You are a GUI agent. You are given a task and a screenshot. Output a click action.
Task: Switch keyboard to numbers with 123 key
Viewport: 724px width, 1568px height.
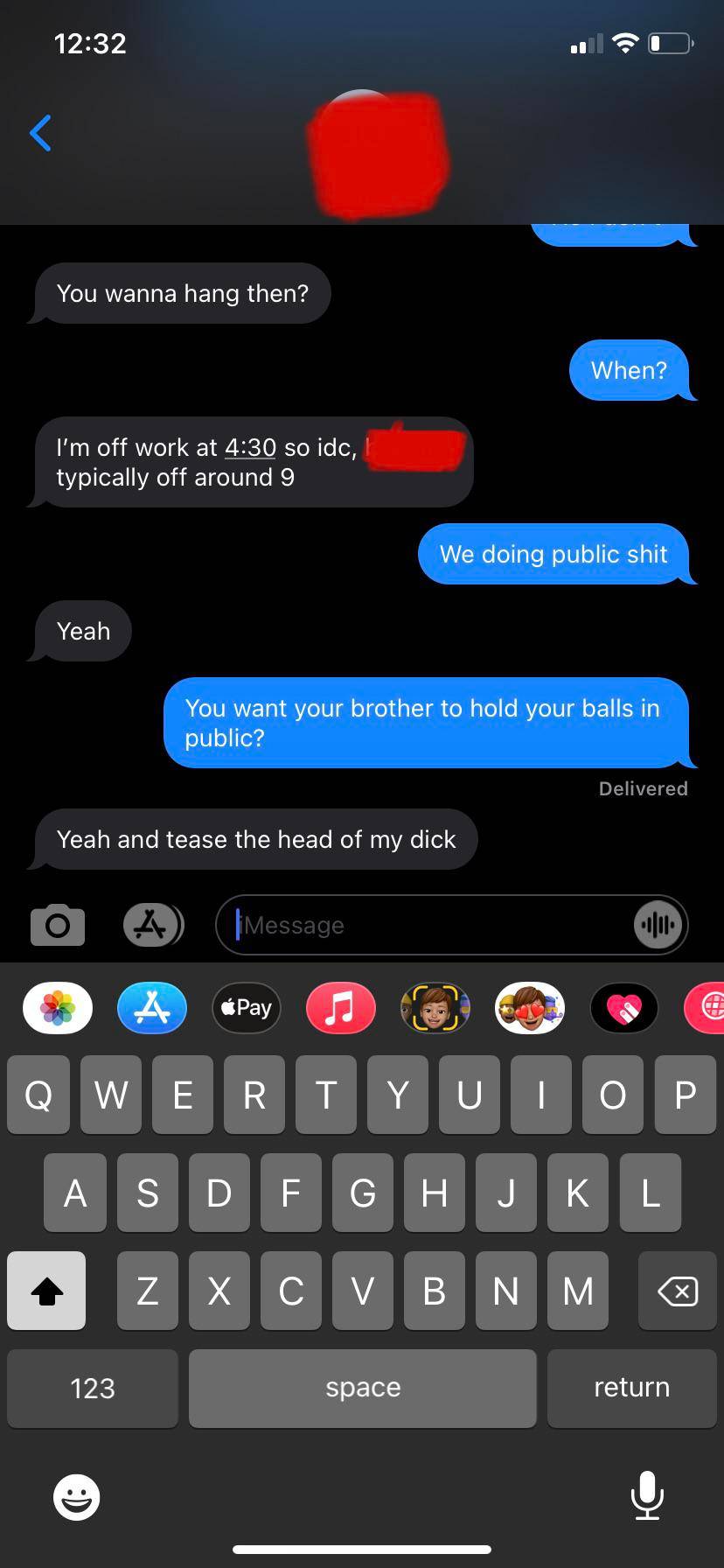[x=93, y=1388]
